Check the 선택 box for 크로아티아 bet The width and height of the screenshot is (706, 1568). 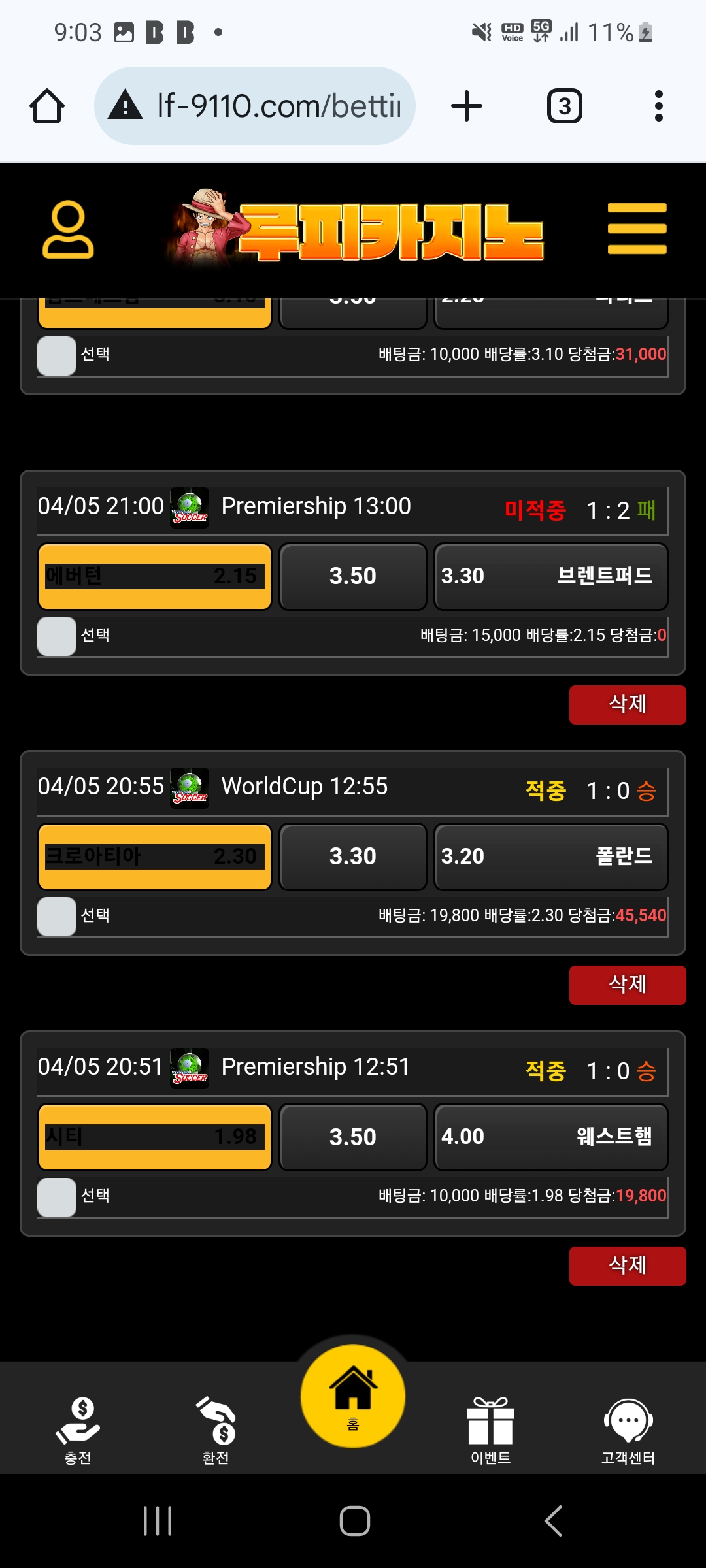57,917
